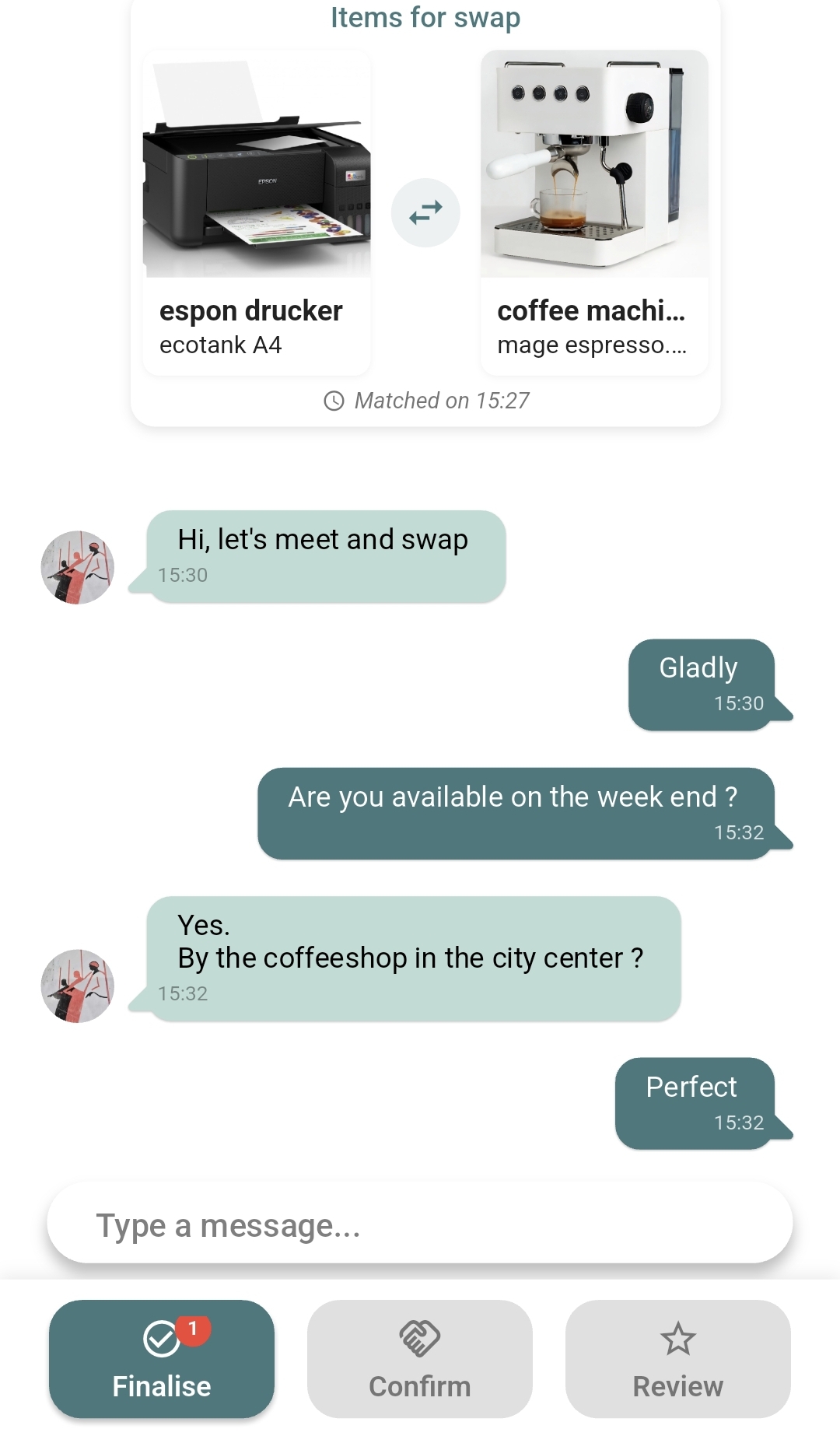Click the Review button
Viewport: 840px width, 1436px height.
tap(677, 1359)
